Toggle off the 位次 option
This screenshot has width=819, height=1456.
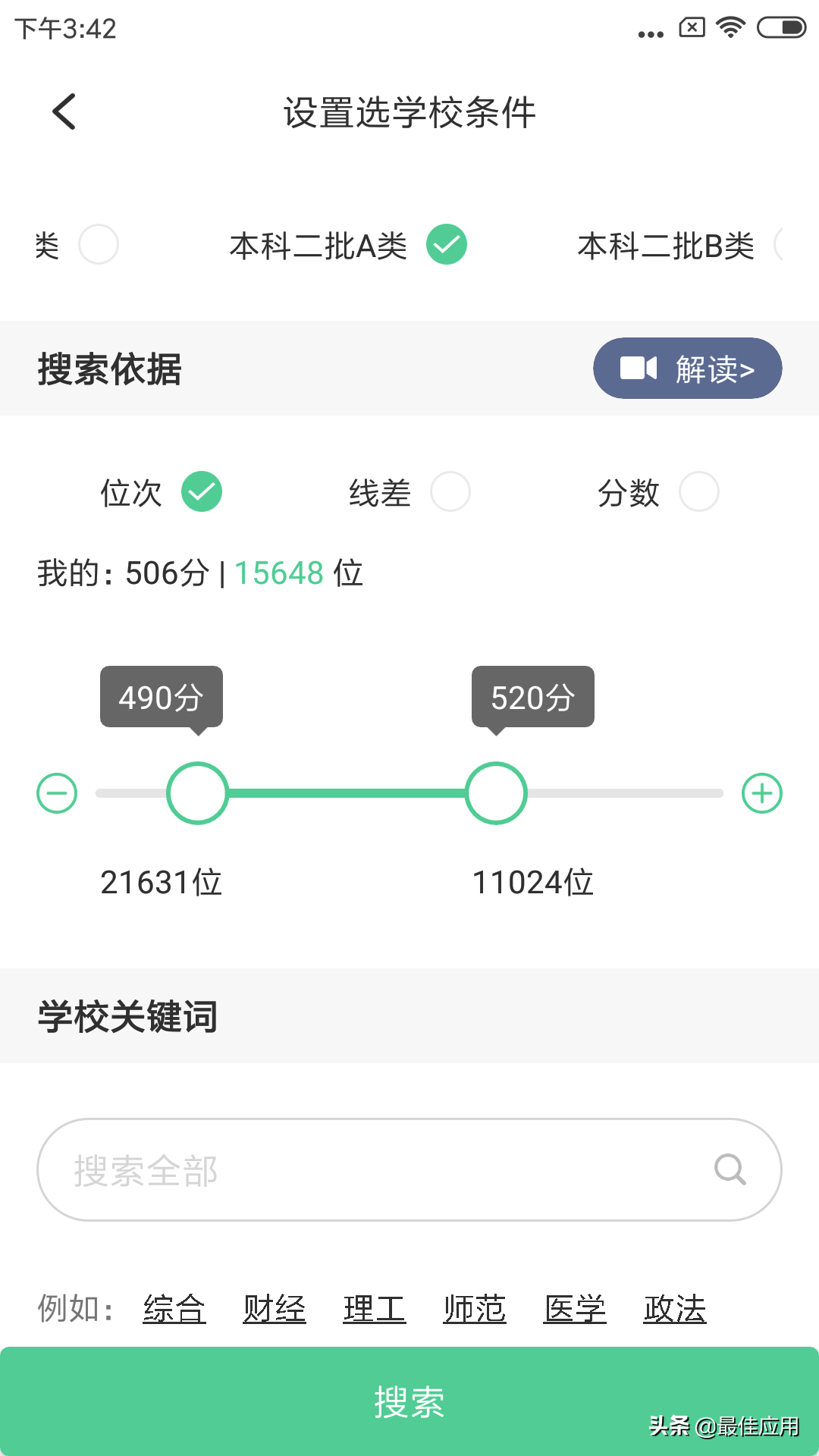point(199,491)
